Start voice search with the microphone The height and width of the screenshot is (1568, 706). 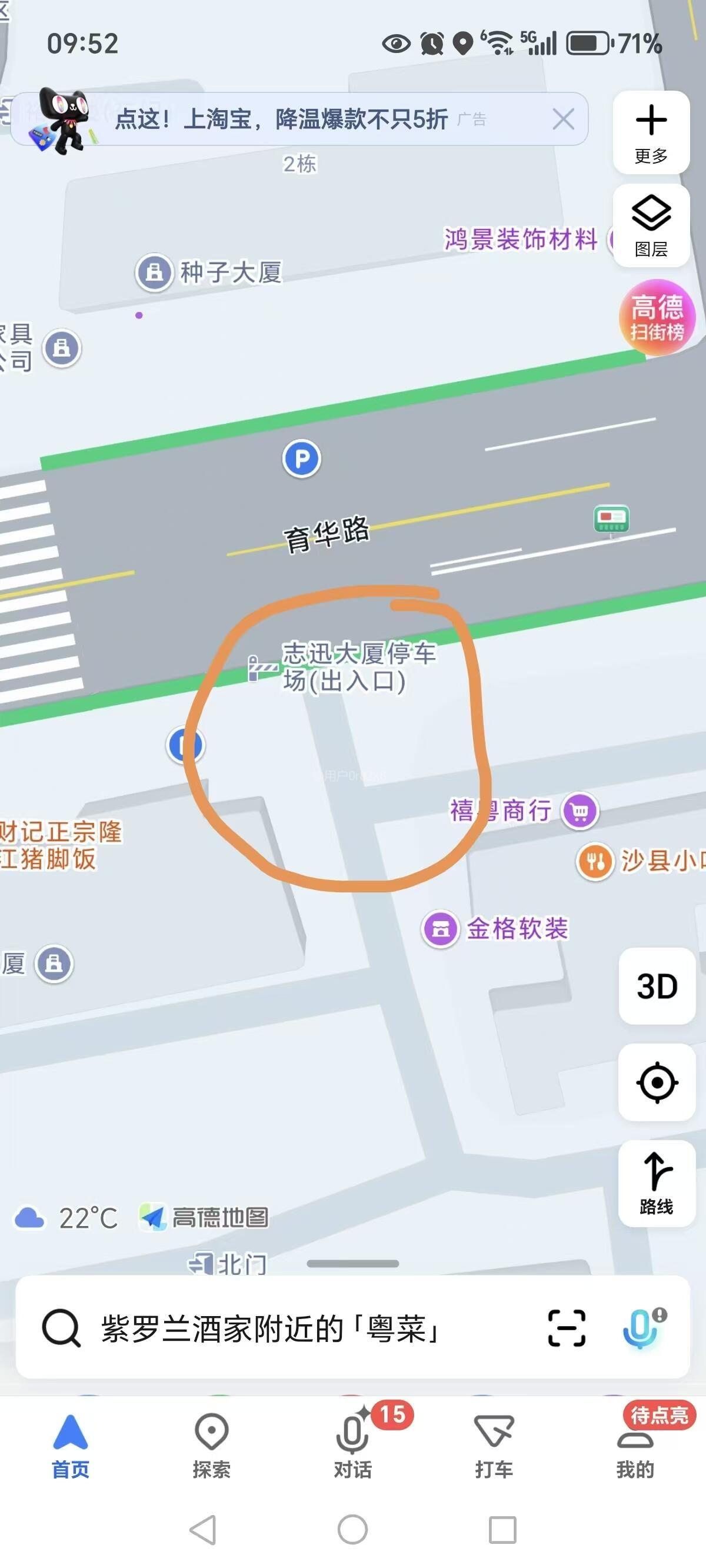641,1328
